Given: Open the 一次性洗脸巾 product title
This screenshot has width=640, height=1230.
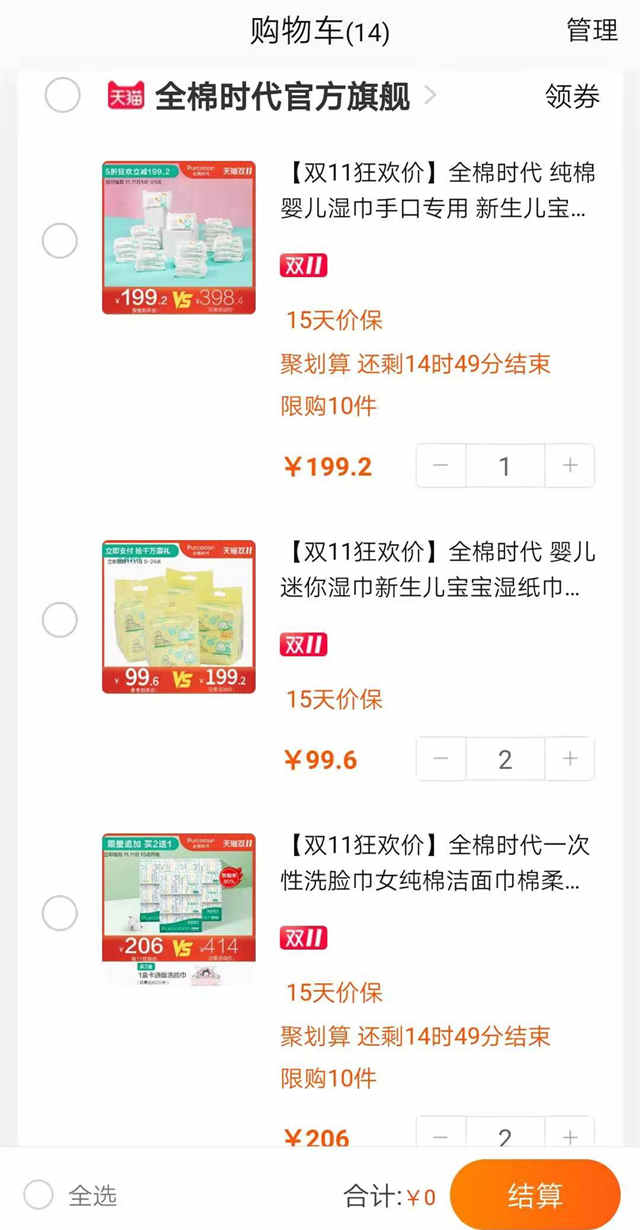Looking at the screenshot, I should click(x=438, y=862).
